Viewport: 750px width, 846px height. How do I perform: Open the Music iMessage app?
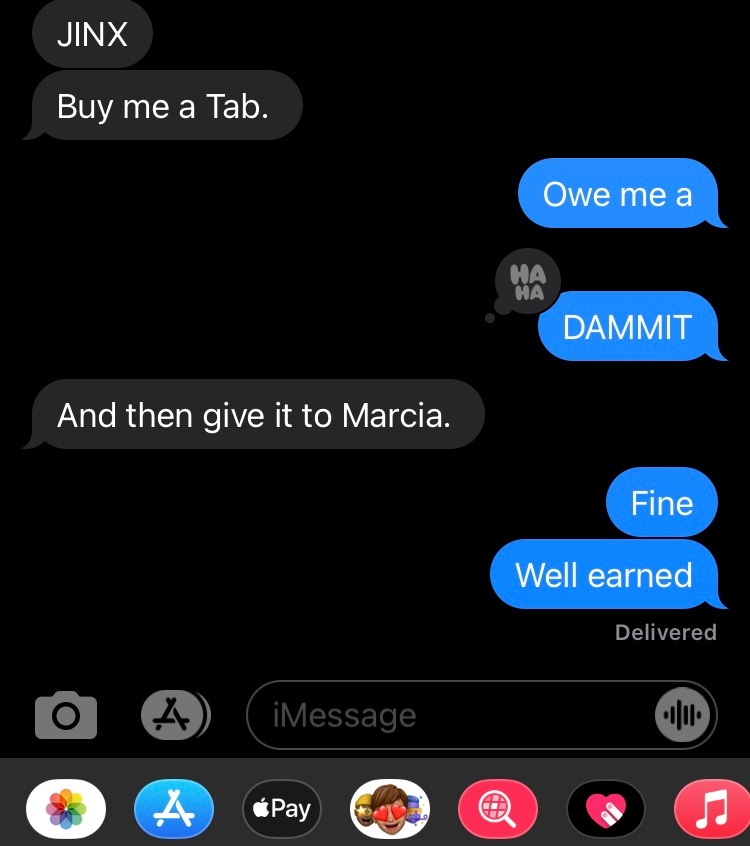712,809
